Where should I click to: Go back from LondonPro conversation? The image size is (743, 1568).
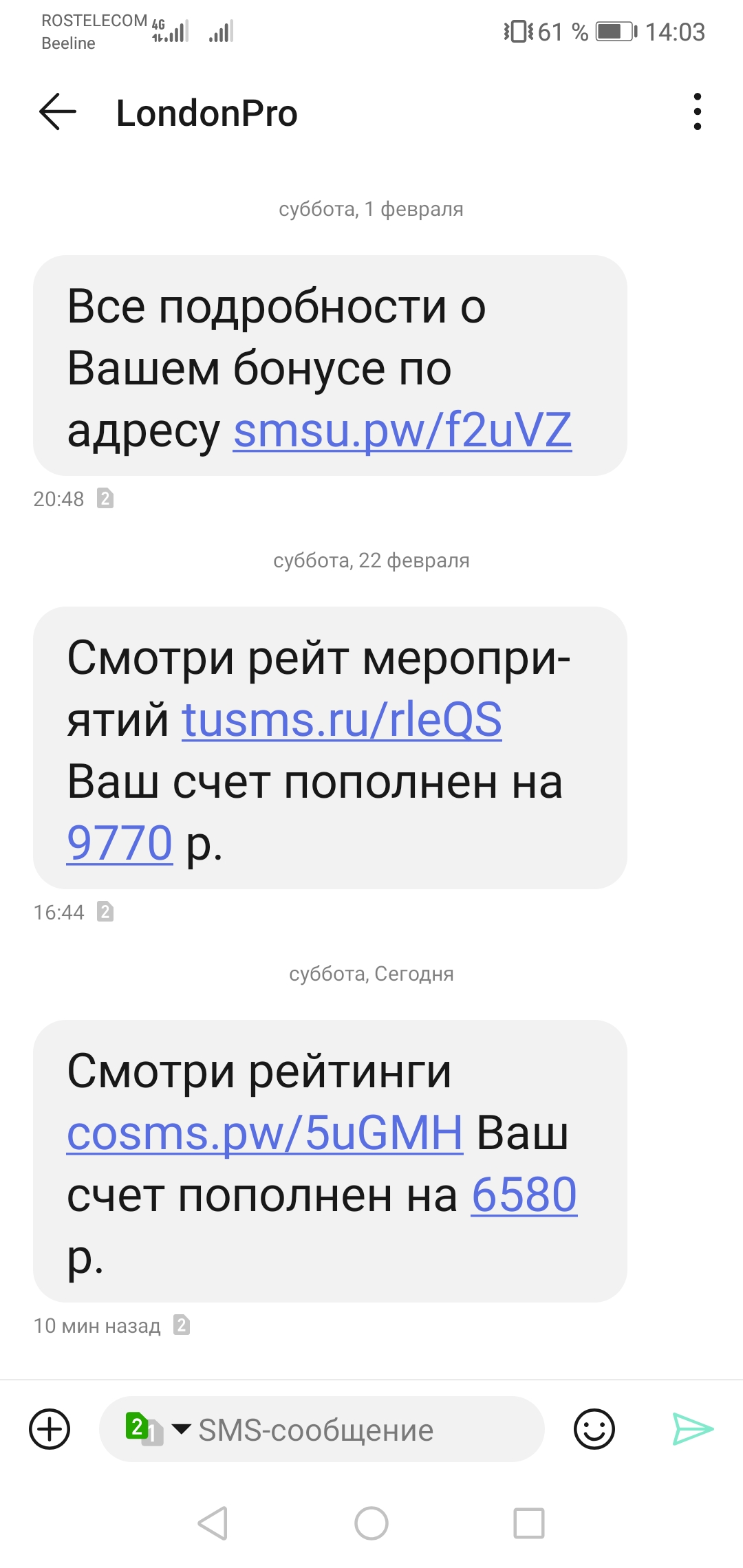tap(58, 112)
